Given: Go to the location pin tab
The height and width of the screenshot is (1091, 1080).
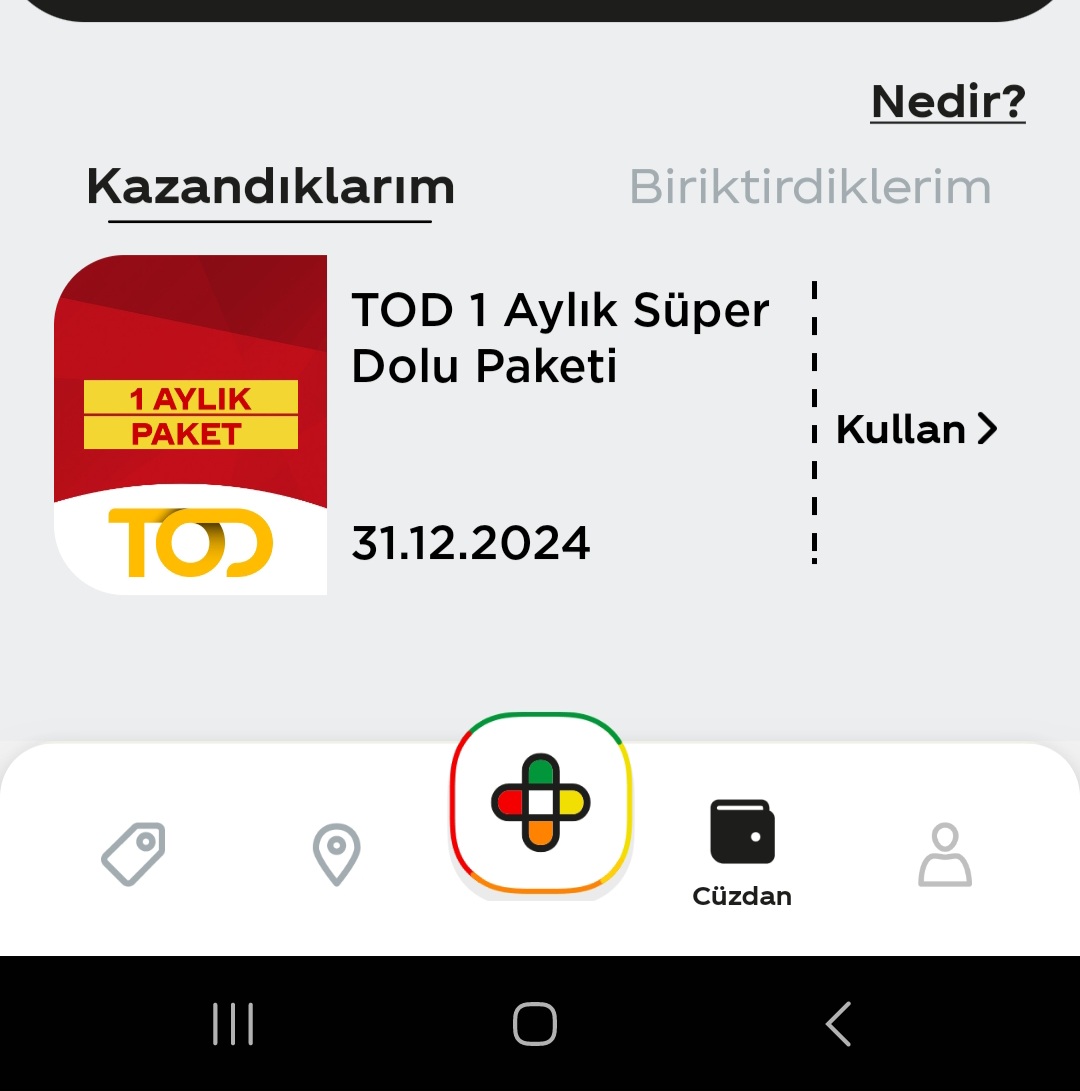Looking at the screenshot, I should 336,854.
